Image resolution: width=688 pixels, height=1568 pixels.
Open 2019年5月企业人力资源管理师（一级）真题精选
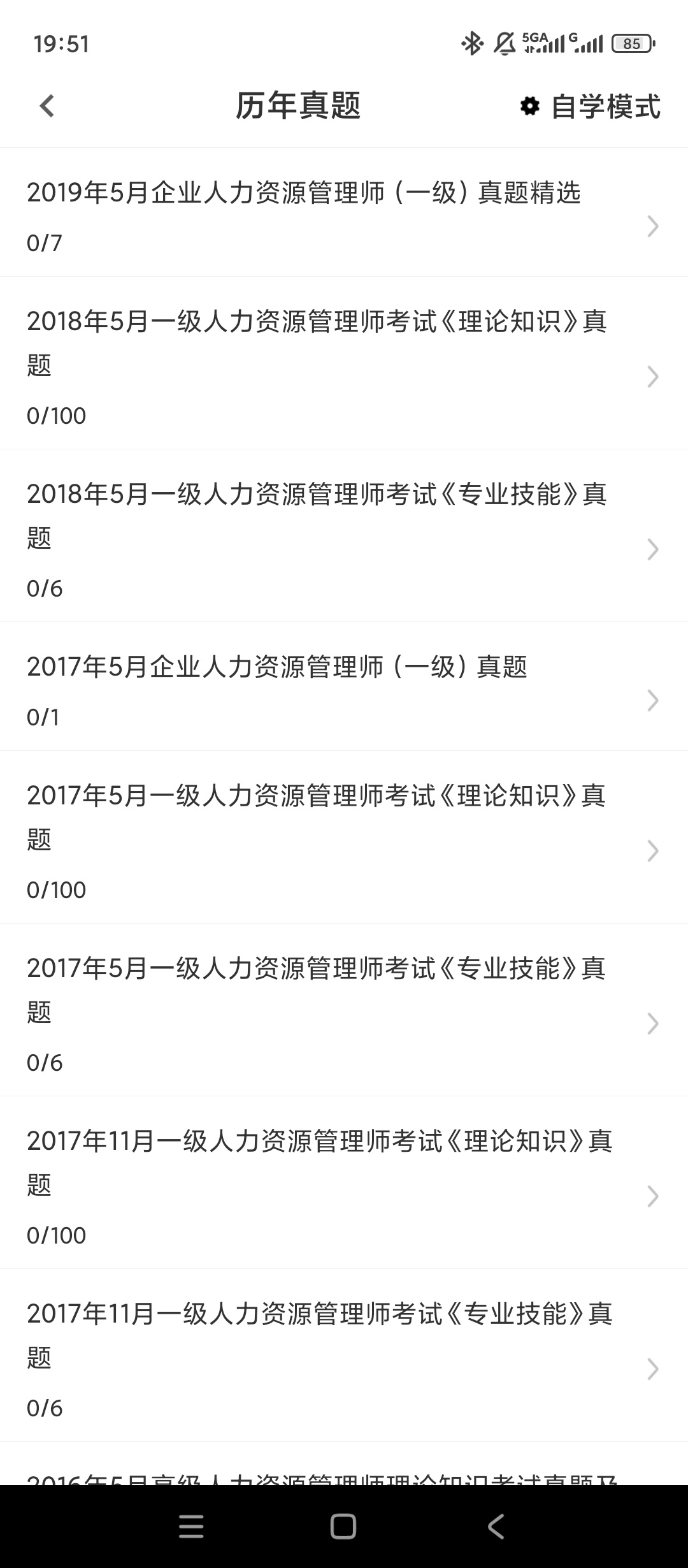pos(344,212)
